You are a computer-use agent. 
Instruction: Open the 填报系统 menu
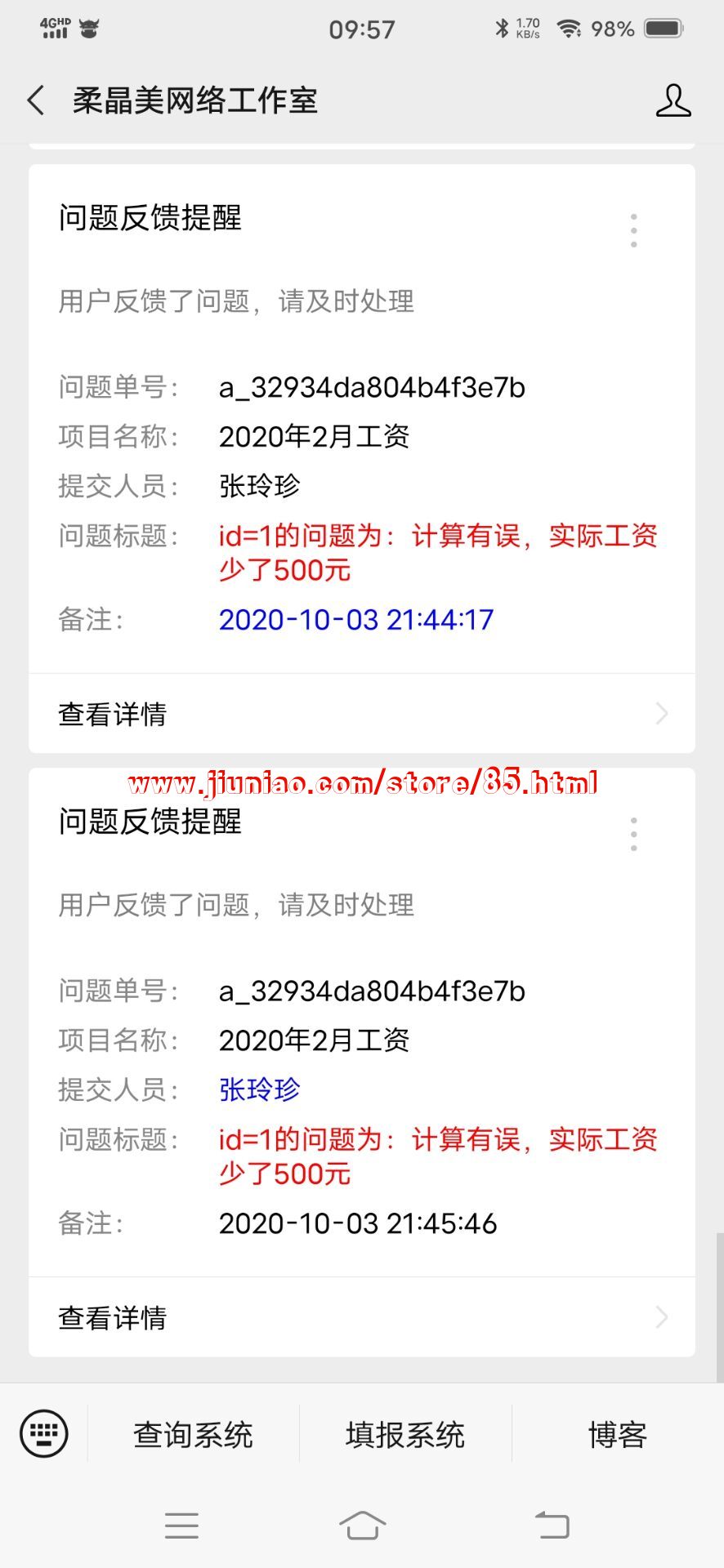[405, 1434]
